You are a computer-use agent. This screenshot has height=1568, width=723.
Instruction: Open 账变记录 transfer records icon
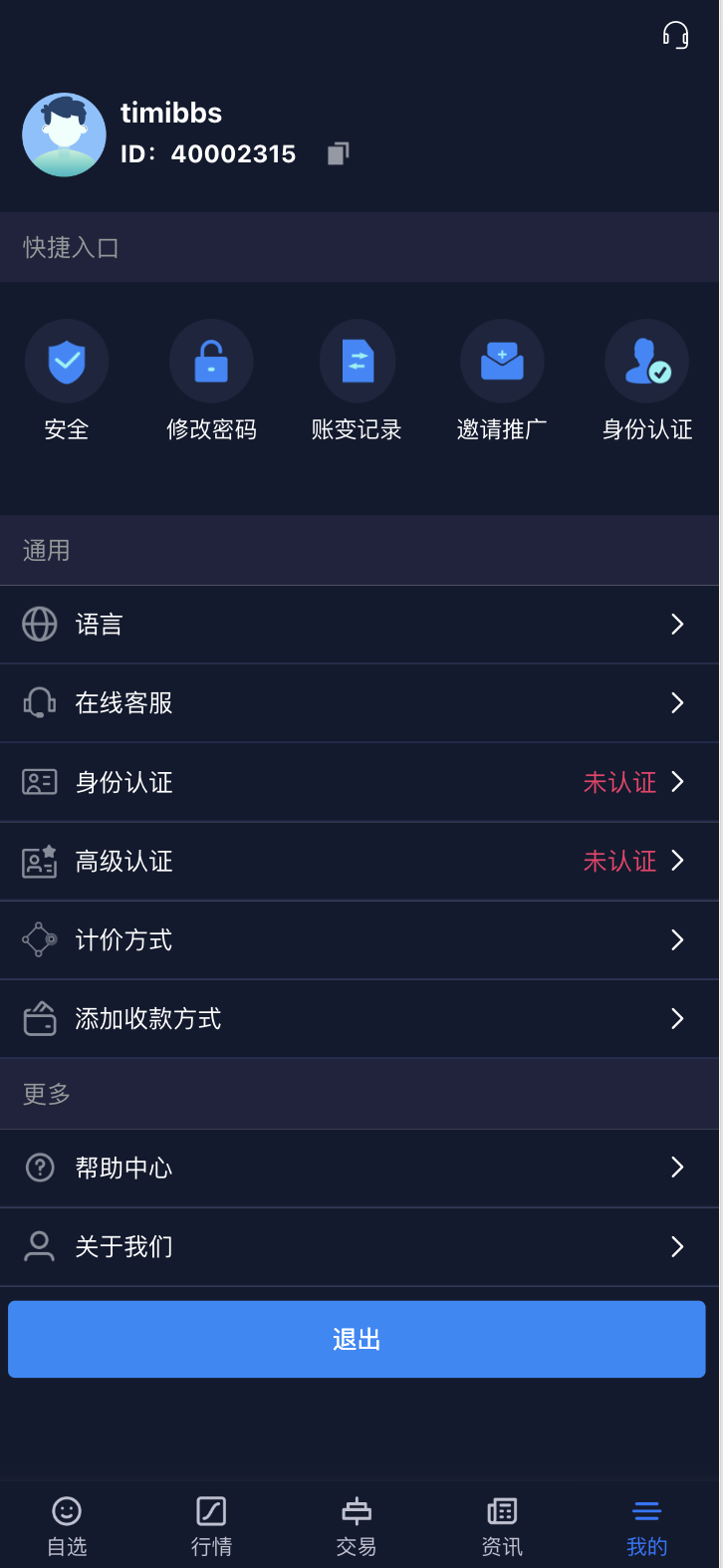357,361
